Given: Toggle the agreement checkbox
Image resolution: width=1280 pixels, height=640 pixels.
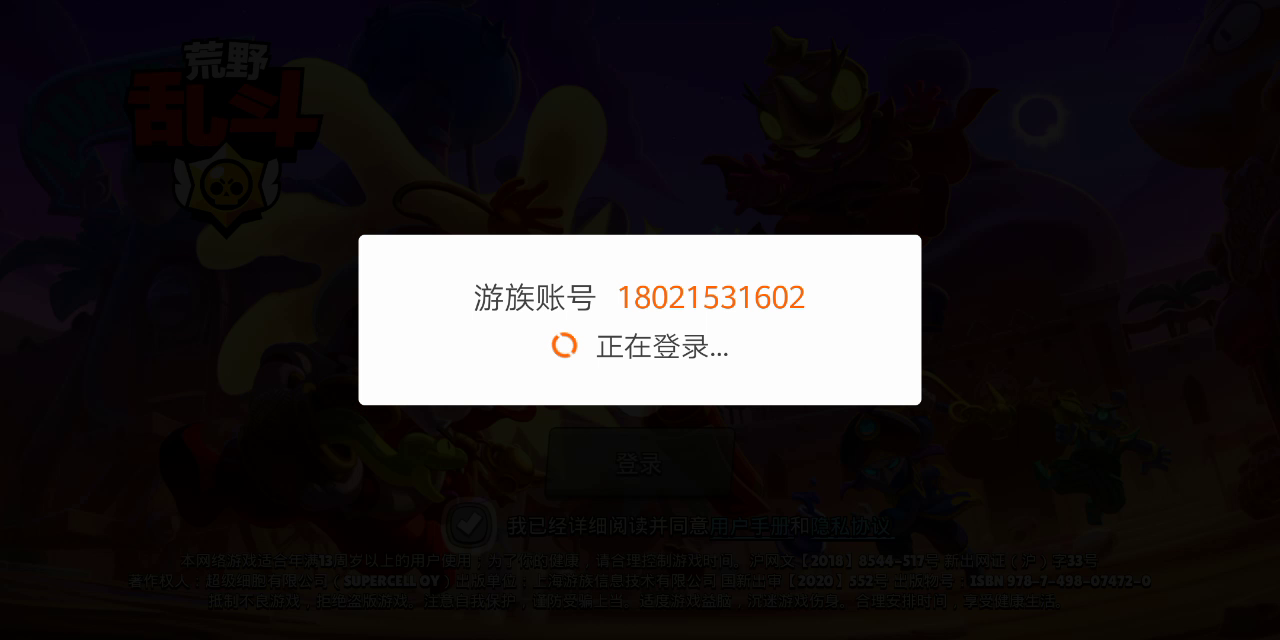Looking at the screenshot, I should [467, 524].
